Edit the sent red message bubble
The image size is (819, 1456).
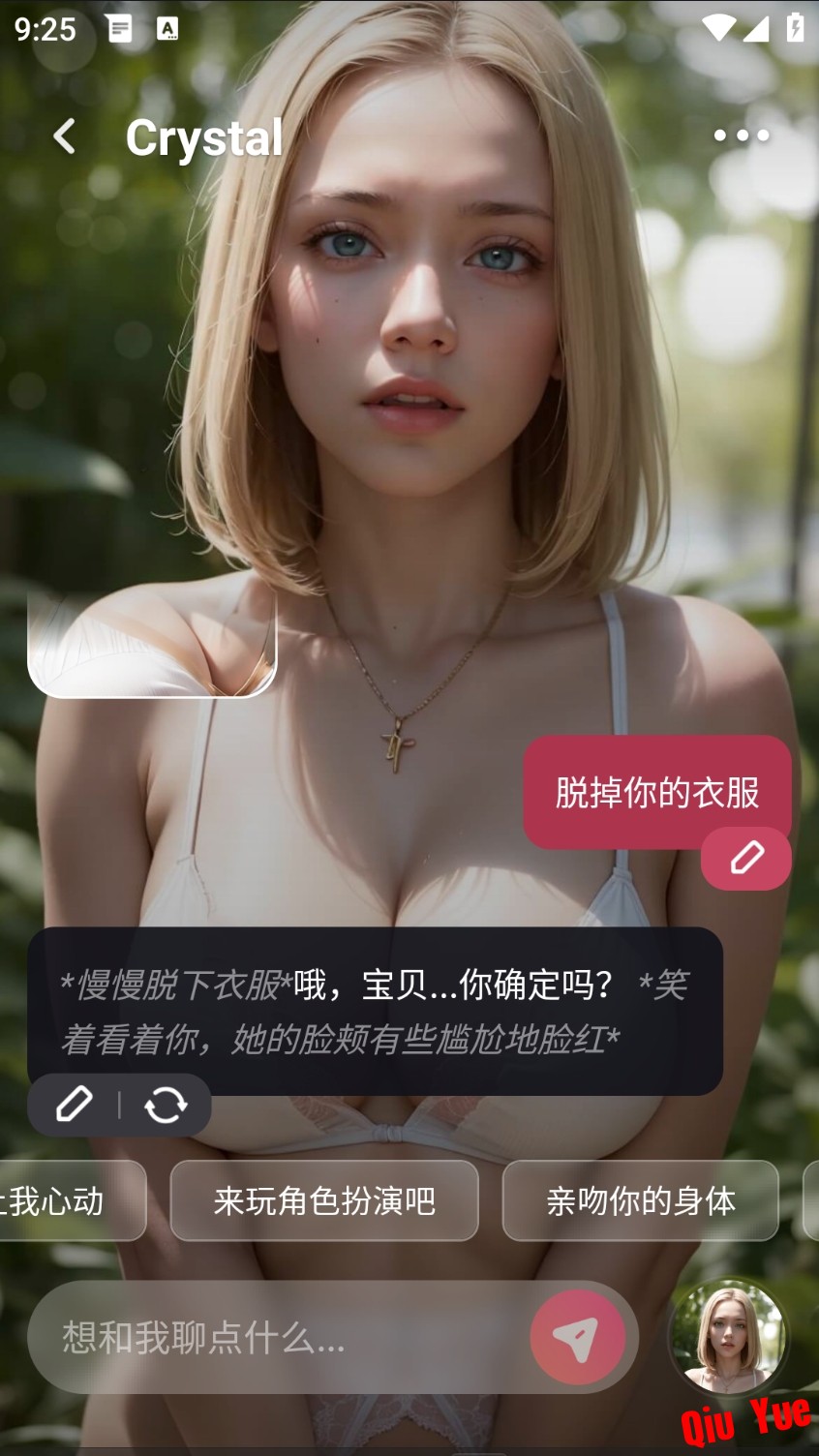click(x=746, y=859)
